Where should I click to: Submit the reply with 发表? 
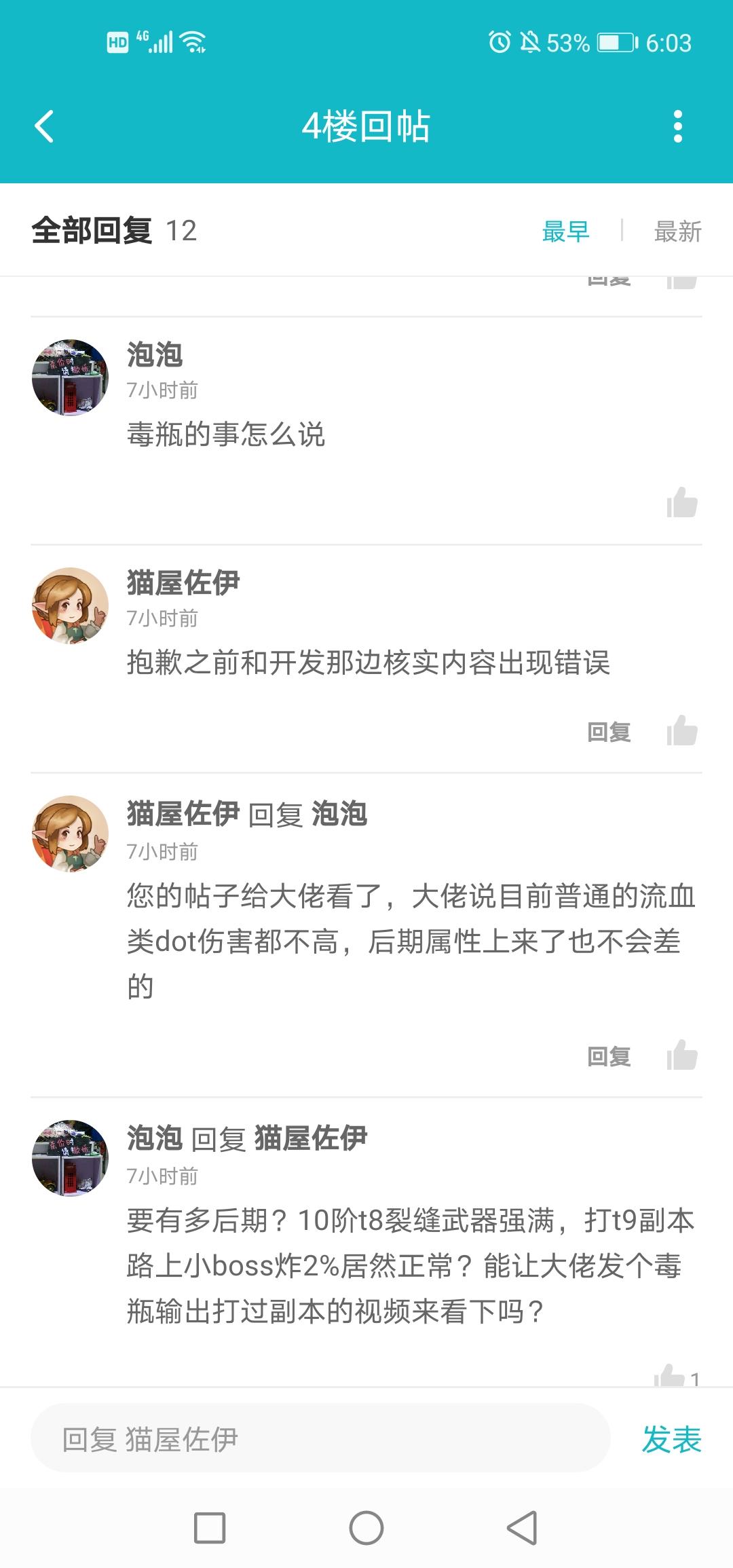pos(671,1439)
